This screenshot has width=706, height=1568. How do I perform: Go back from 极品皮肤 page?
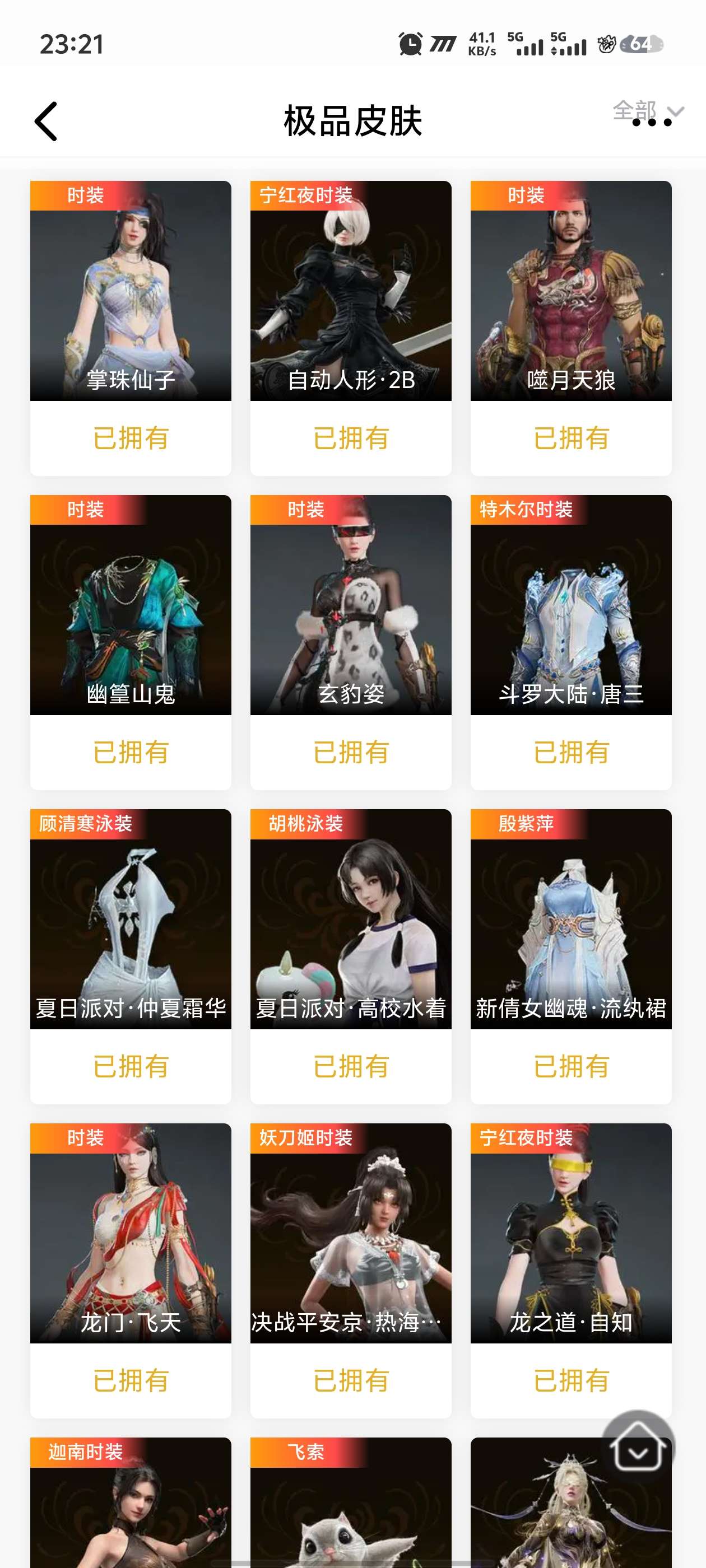(47, 121)
